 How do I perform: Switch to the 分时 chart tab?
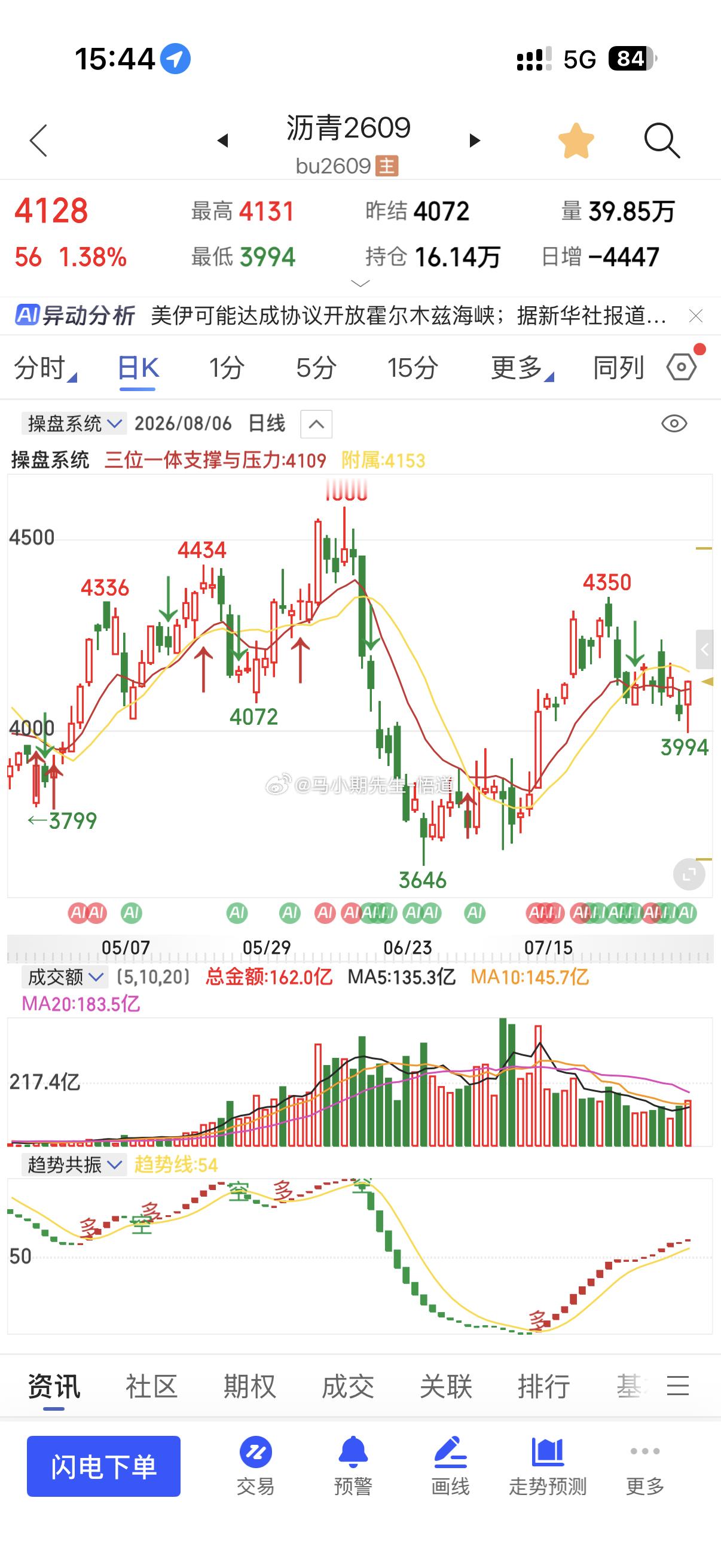[x=45, y=368]
